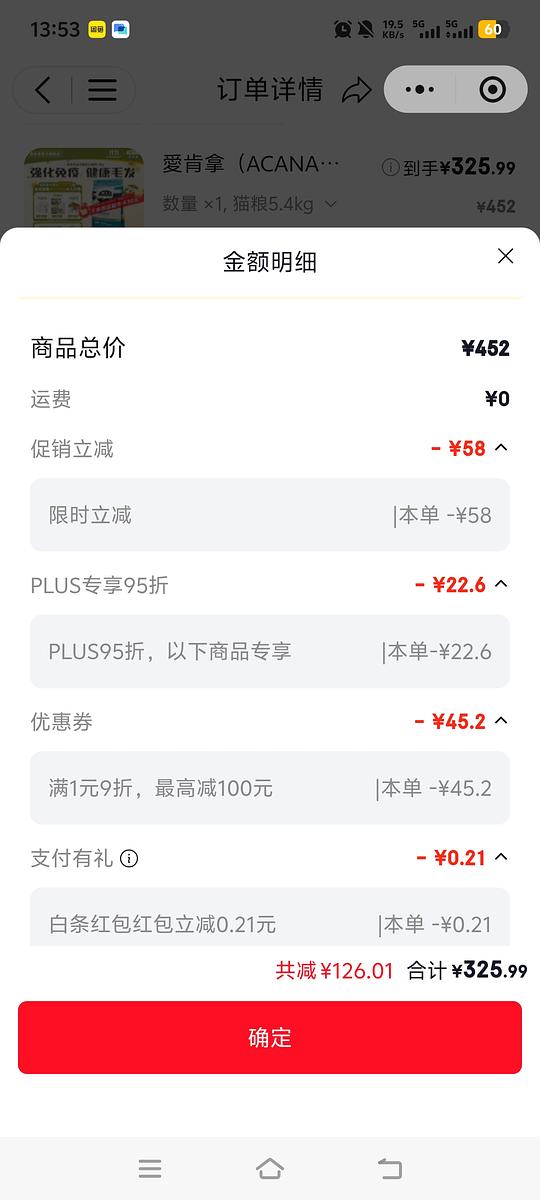This screenshot has width=540, height=1200.
Task: Close the 金额明细 sheet
Action: pos(505,256)
